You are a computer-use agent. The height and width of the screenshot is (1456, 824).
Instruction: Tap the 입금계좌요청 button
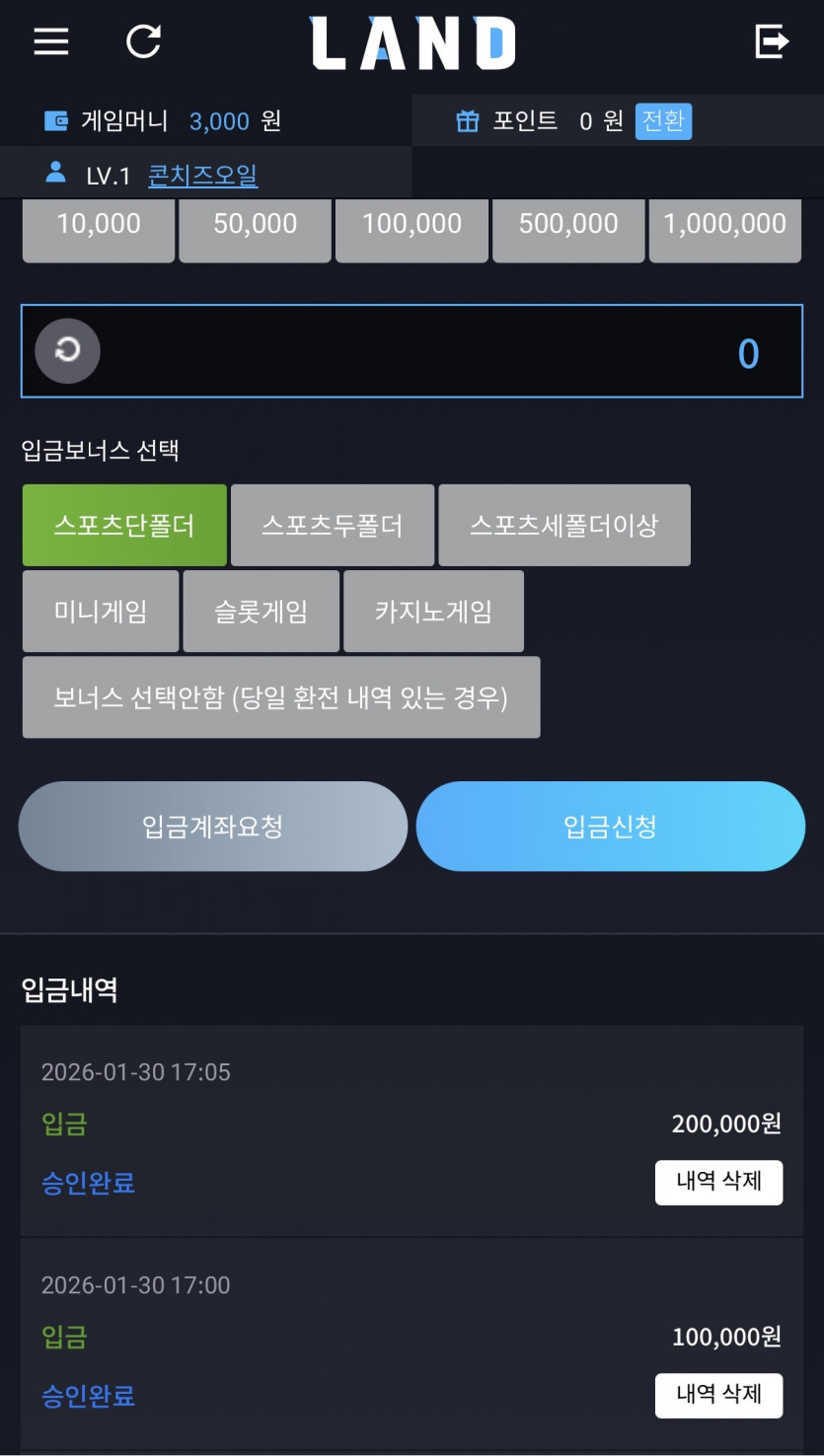[213, 827]
